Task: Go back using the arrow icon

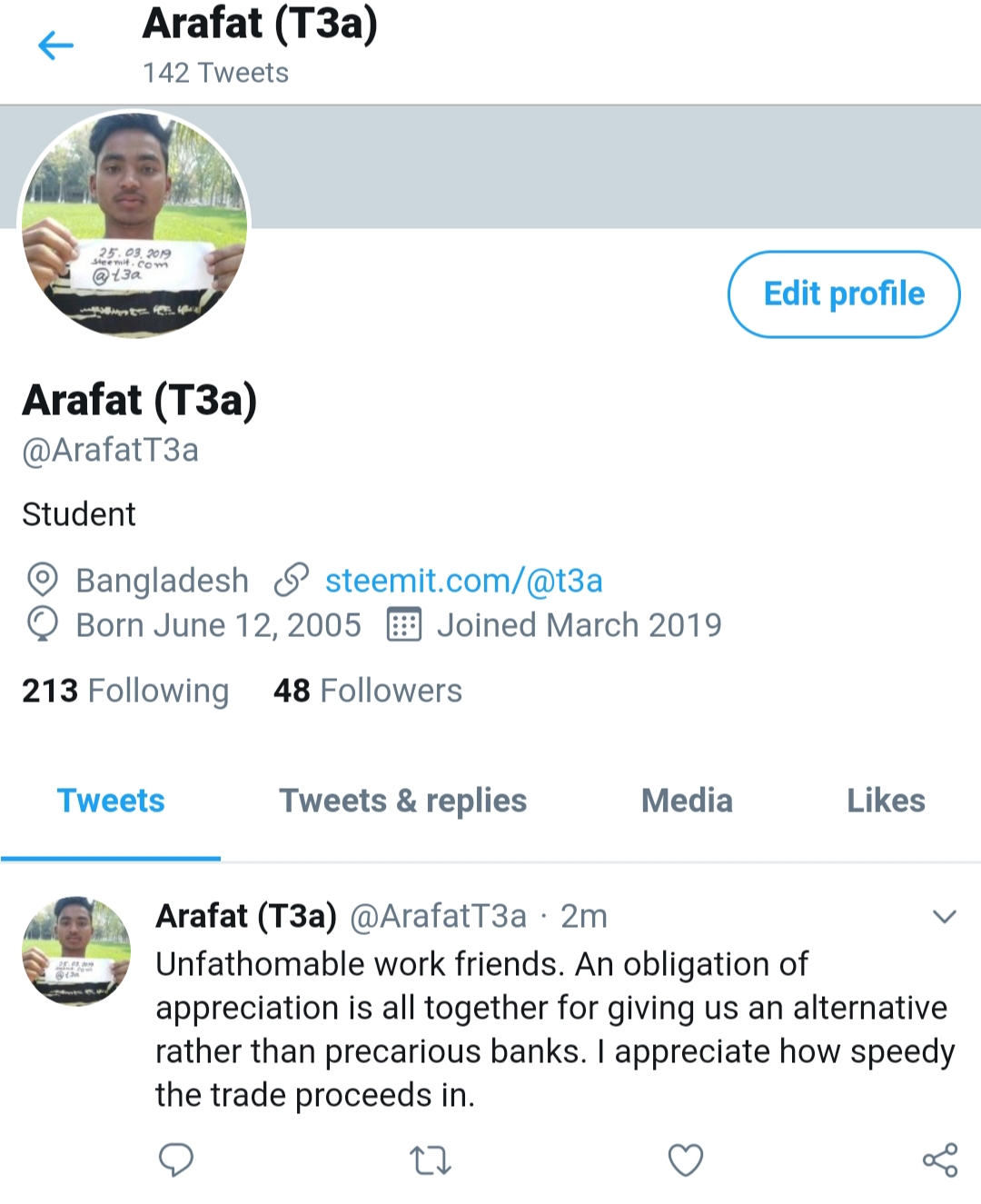Action: point(55,45)
